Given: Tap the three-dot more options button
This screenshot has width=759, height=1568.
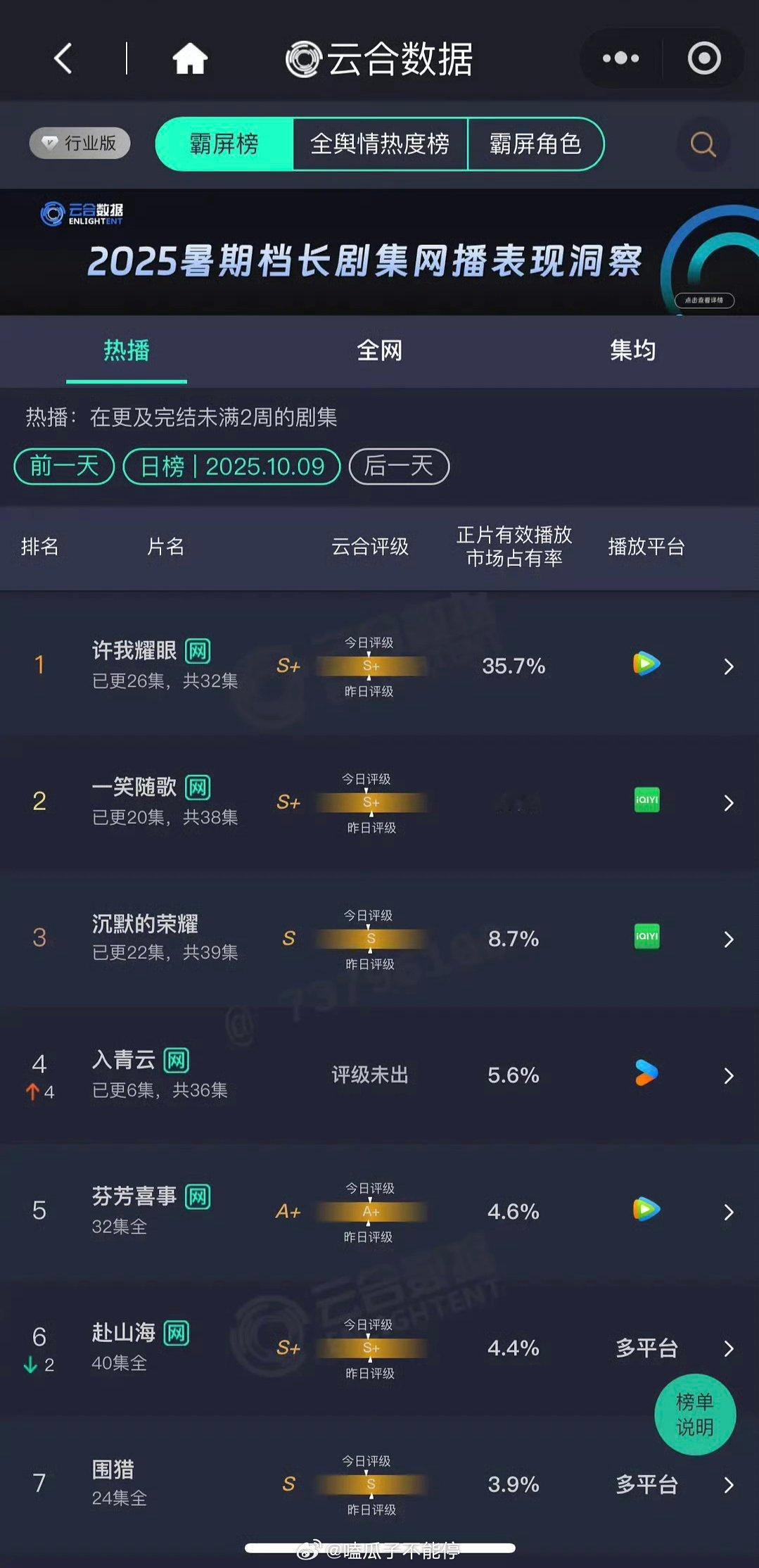Looking at the screenshot, I should pyautogui.click(x=620, y=59).
